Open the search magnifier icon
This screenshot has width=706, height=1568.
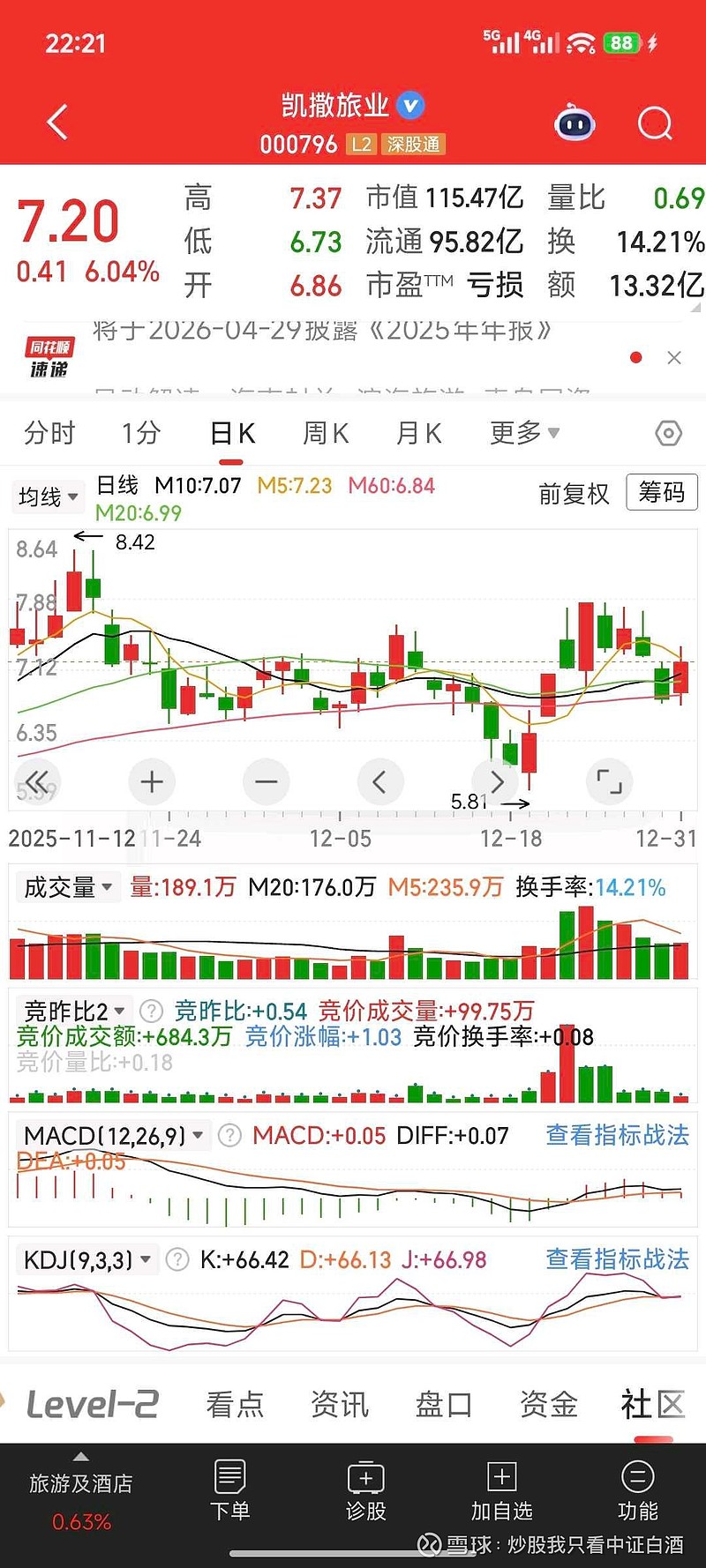[654, 123]
